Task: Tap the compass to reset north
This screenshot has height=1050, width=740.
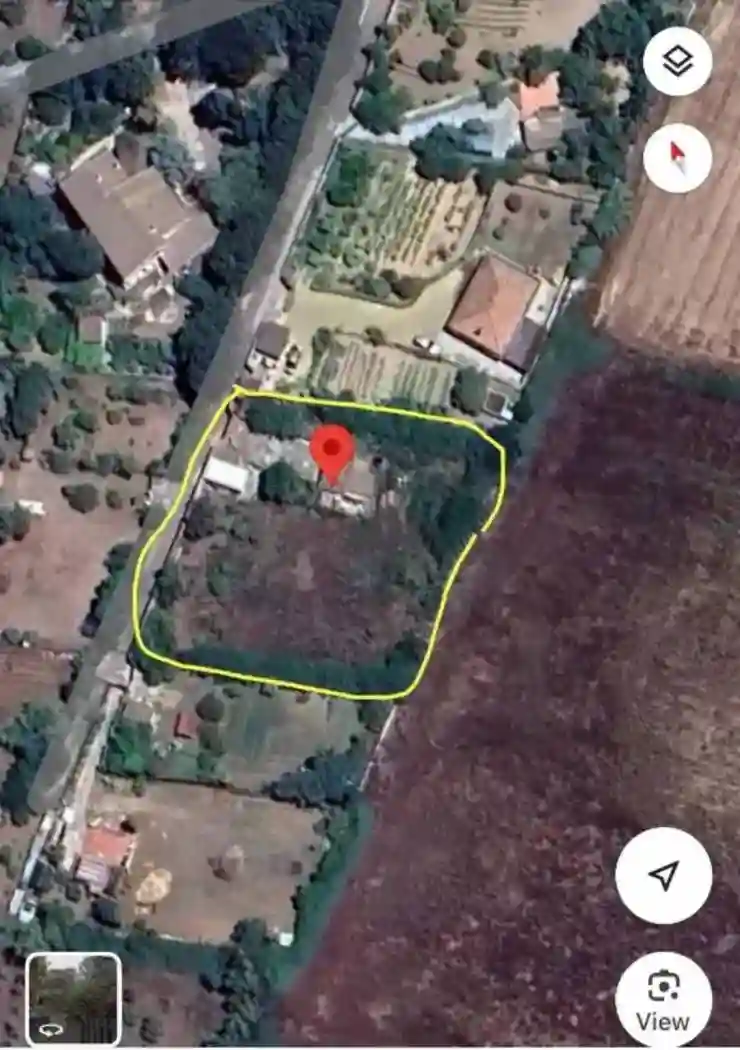Action: (677, 158)
